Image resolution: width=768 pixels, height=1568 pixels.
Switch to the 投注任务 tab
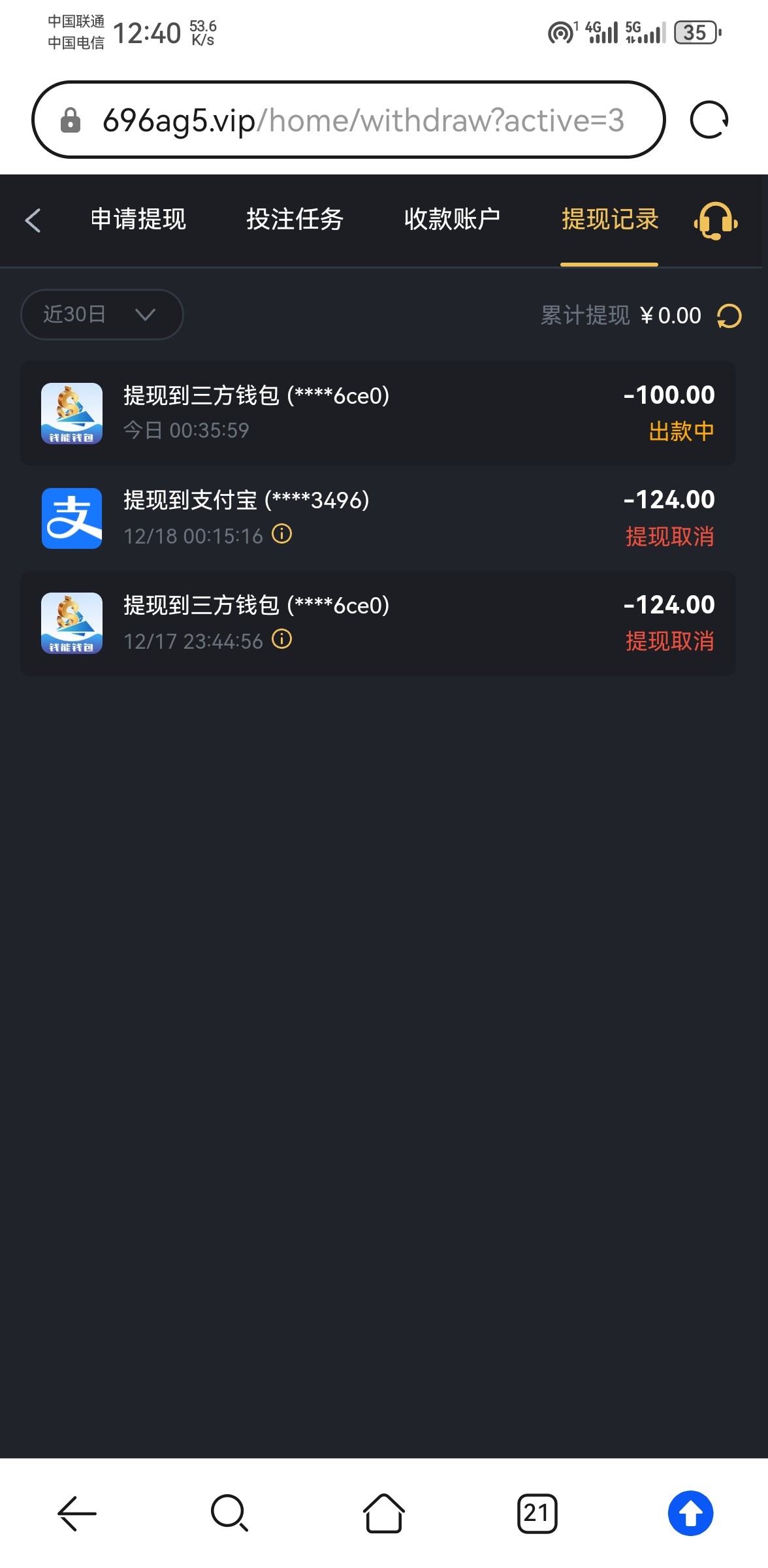tap(295, 220)
